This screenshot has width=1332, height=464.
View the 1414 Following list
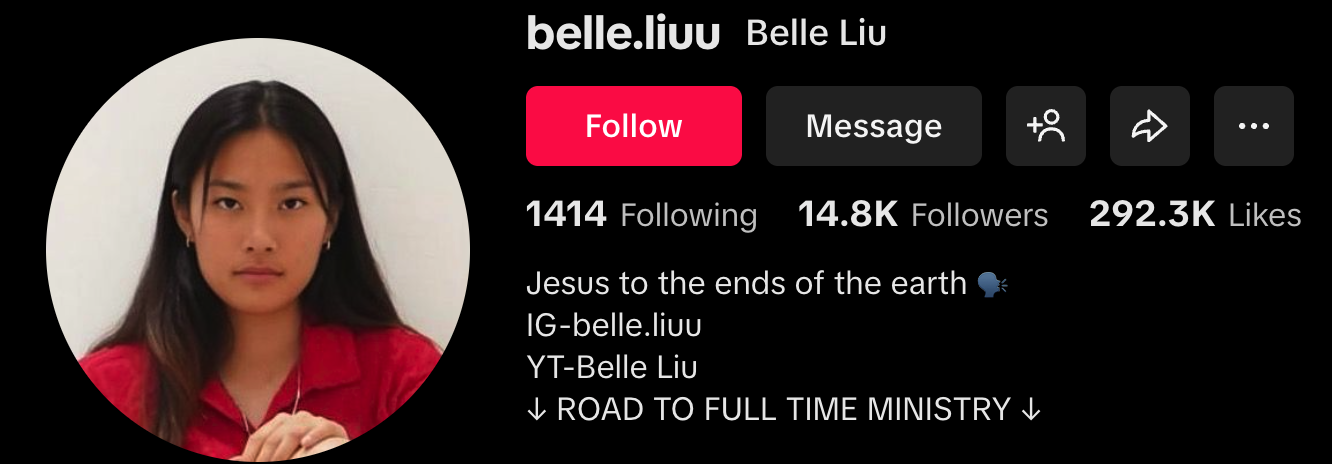pos(641,215)
